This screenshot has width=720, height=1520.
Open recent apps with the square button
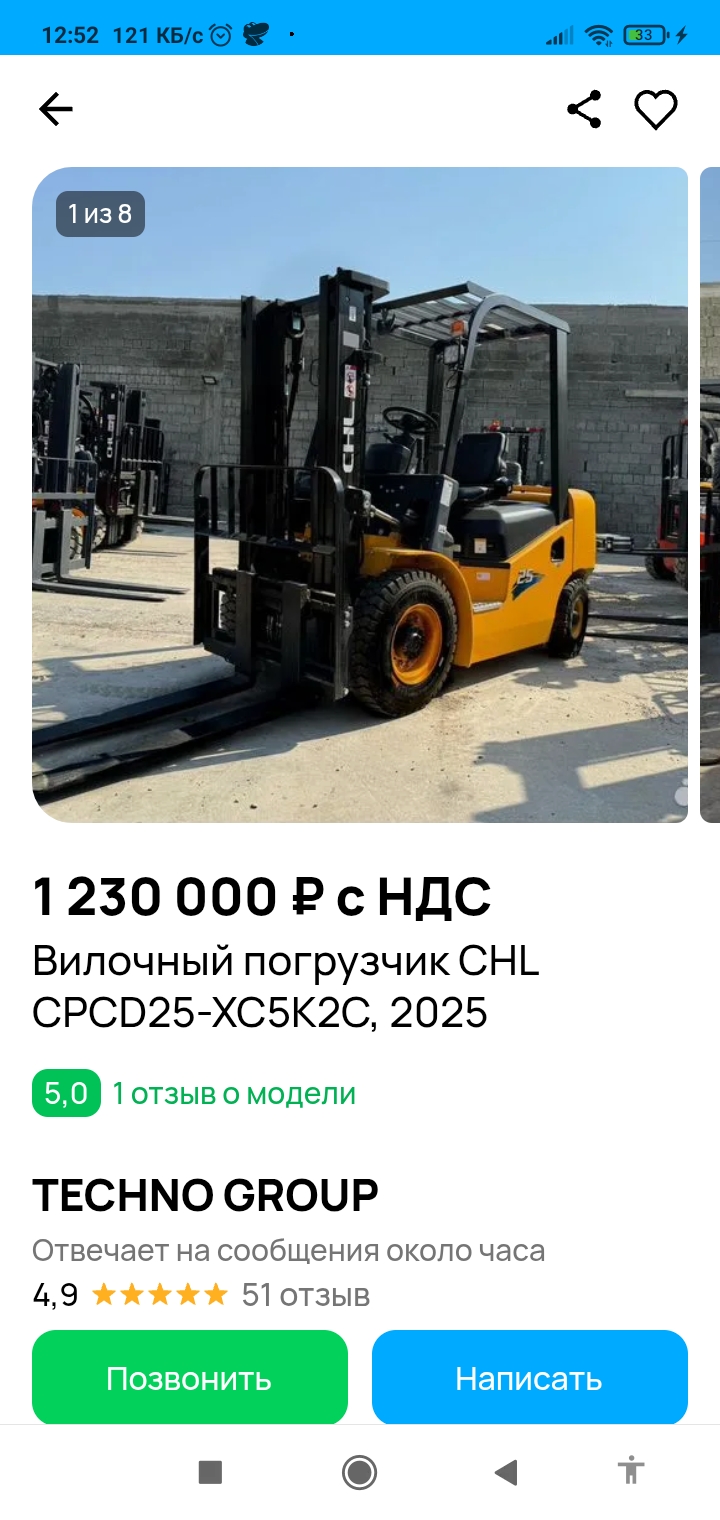coord(210,1471)
